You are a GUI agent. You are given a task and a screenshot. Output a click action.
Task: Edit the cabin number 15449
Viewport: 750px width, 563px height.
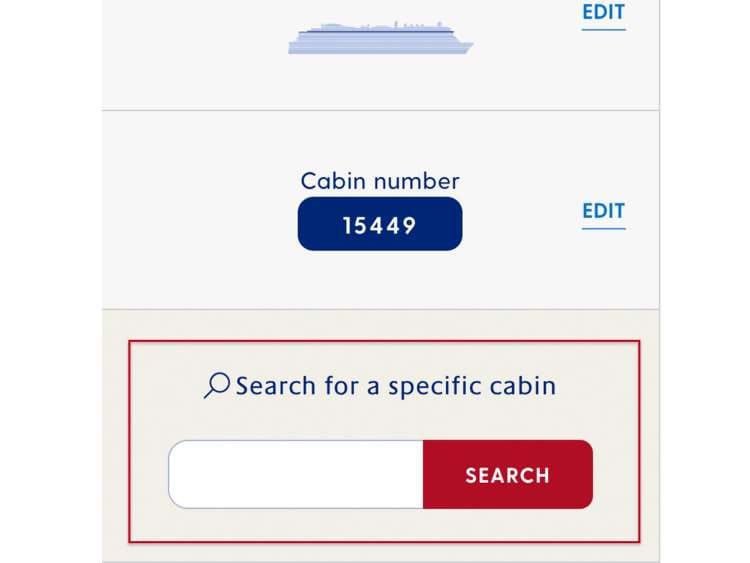[x=603, y=212]
